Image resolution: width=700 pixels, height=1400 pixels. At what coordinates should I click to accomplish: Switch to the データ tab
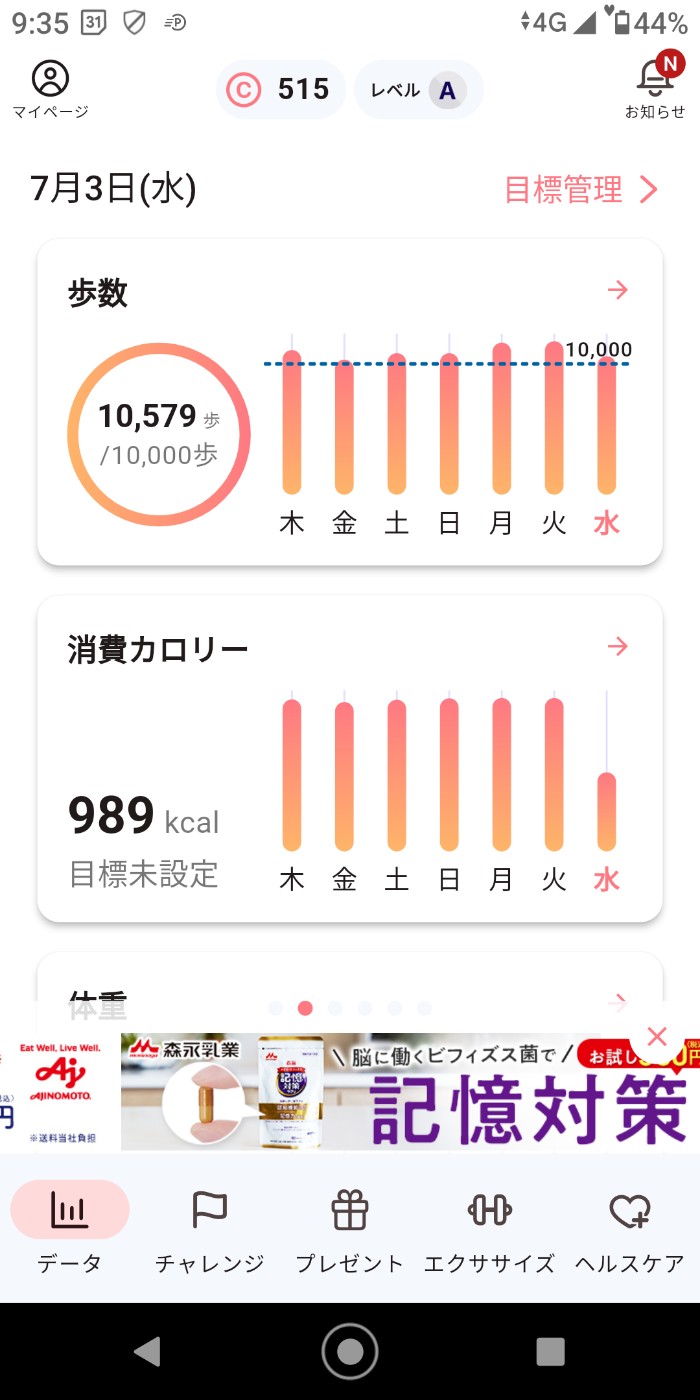pos(70,1228)
